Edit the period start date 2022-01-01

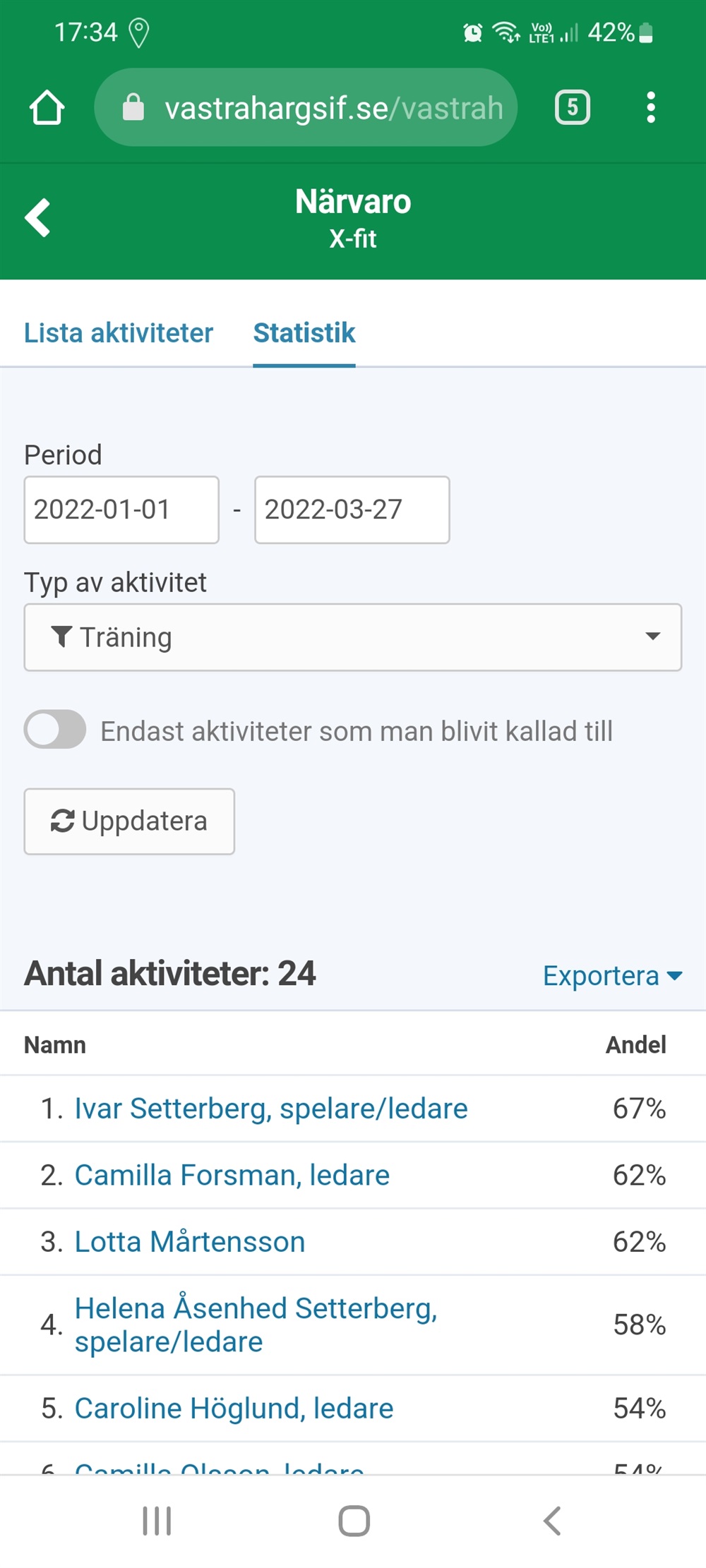point(121,509)
